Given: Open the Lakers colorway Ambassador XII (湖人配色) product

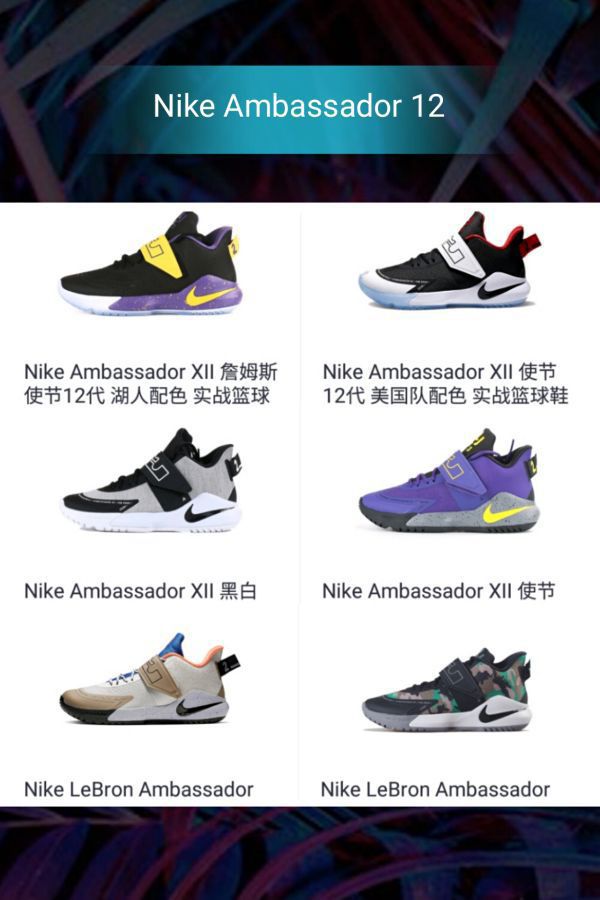Looking at the screenshot, I should (150, 265).
